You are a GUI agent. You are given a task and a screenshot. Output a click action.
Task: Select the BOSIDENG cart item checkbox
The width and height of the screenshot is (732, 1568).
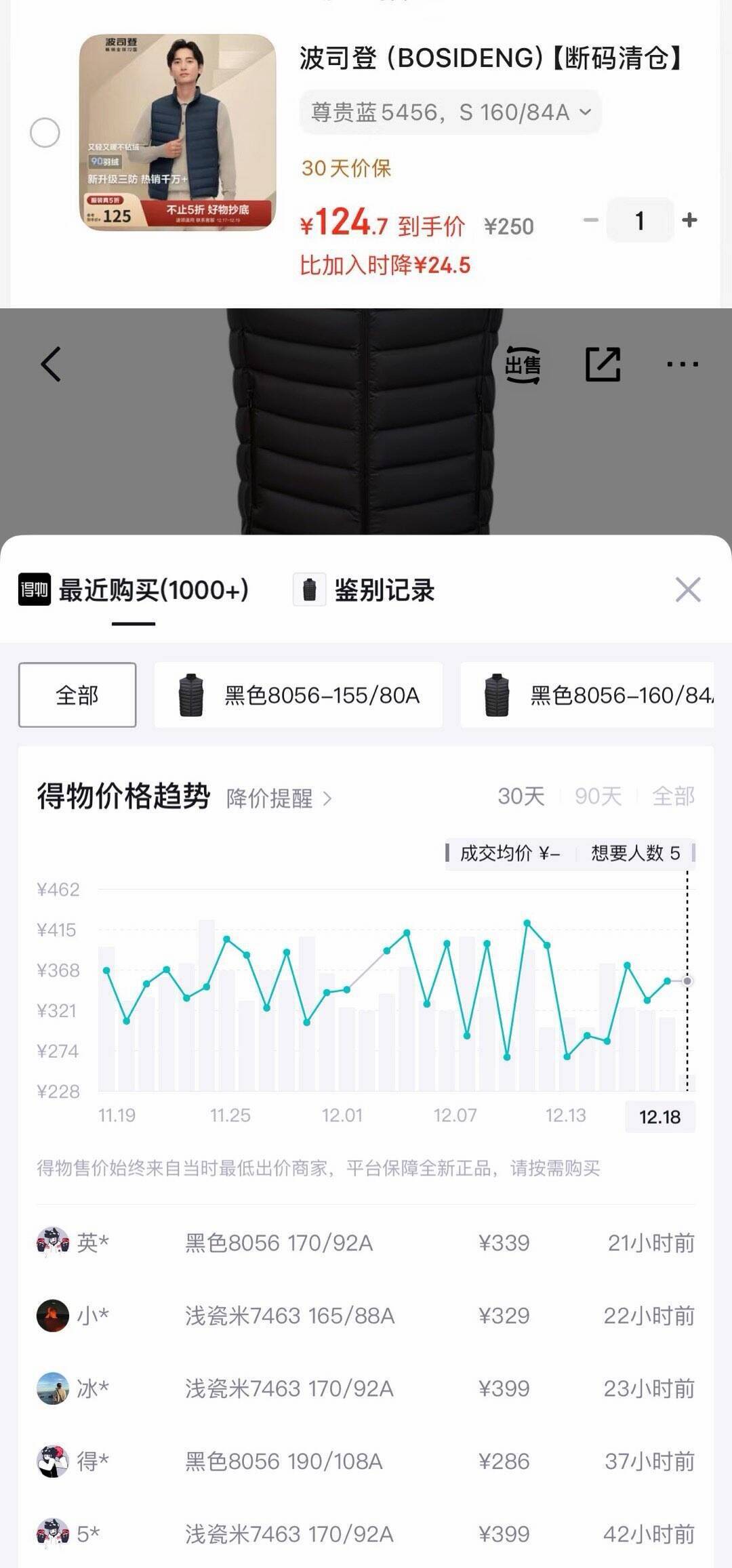(x=45, y=133)
